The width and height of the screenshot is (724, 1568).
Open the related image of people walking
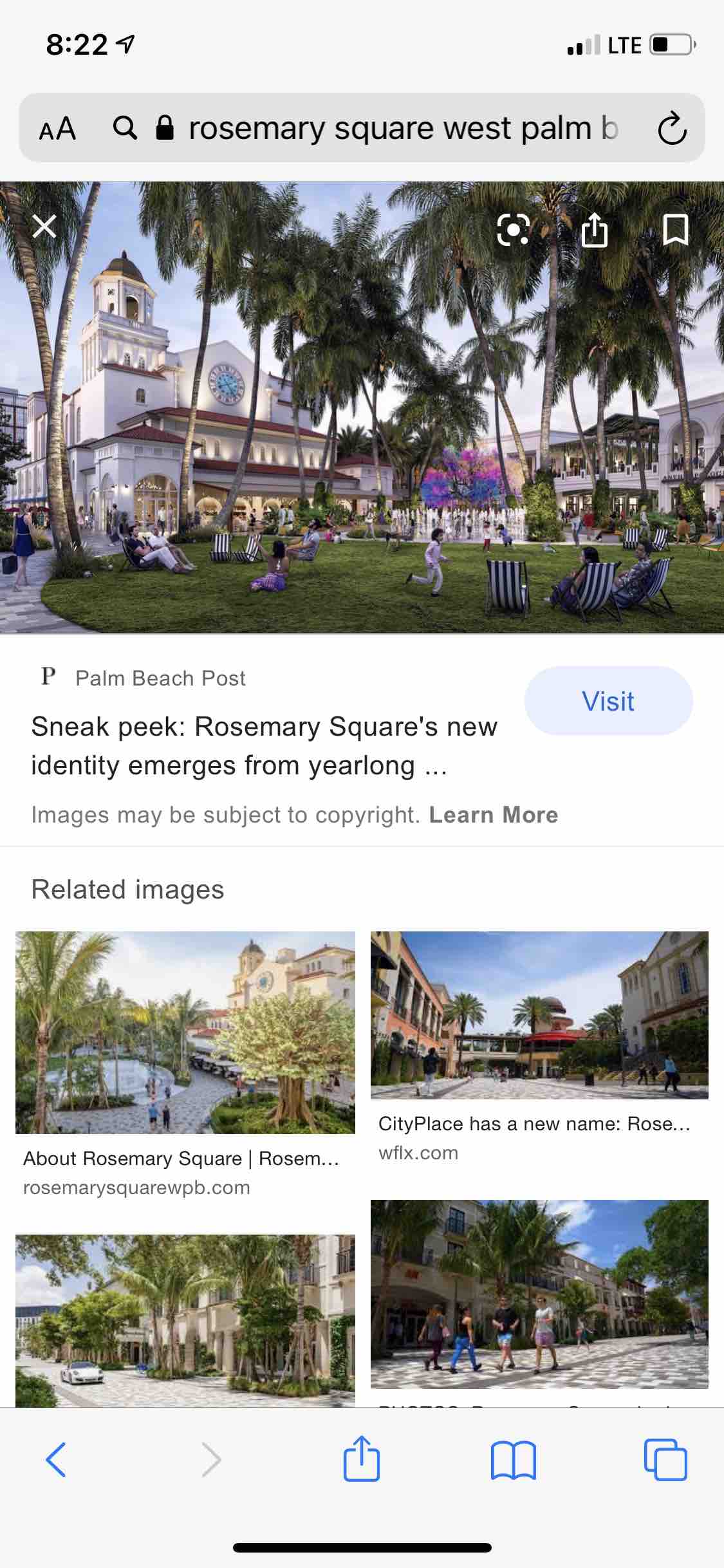pyautogui.click(x=539, y=1294)
